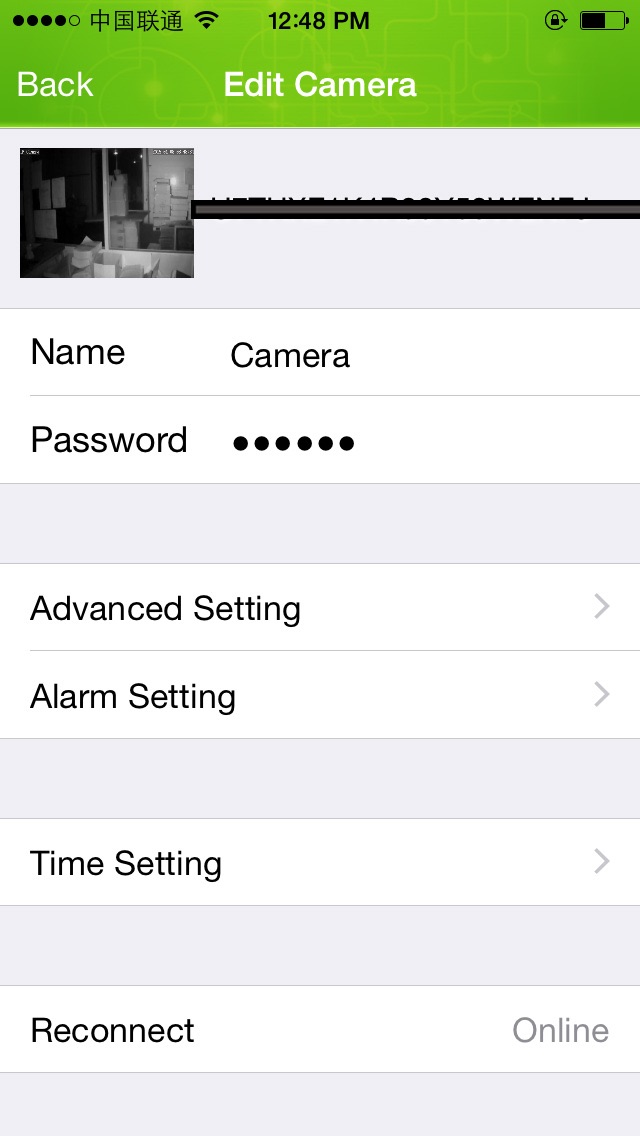Viewport: 640px width, 1136px height.
Task: Open Time Setting
Action: (320, 863)
